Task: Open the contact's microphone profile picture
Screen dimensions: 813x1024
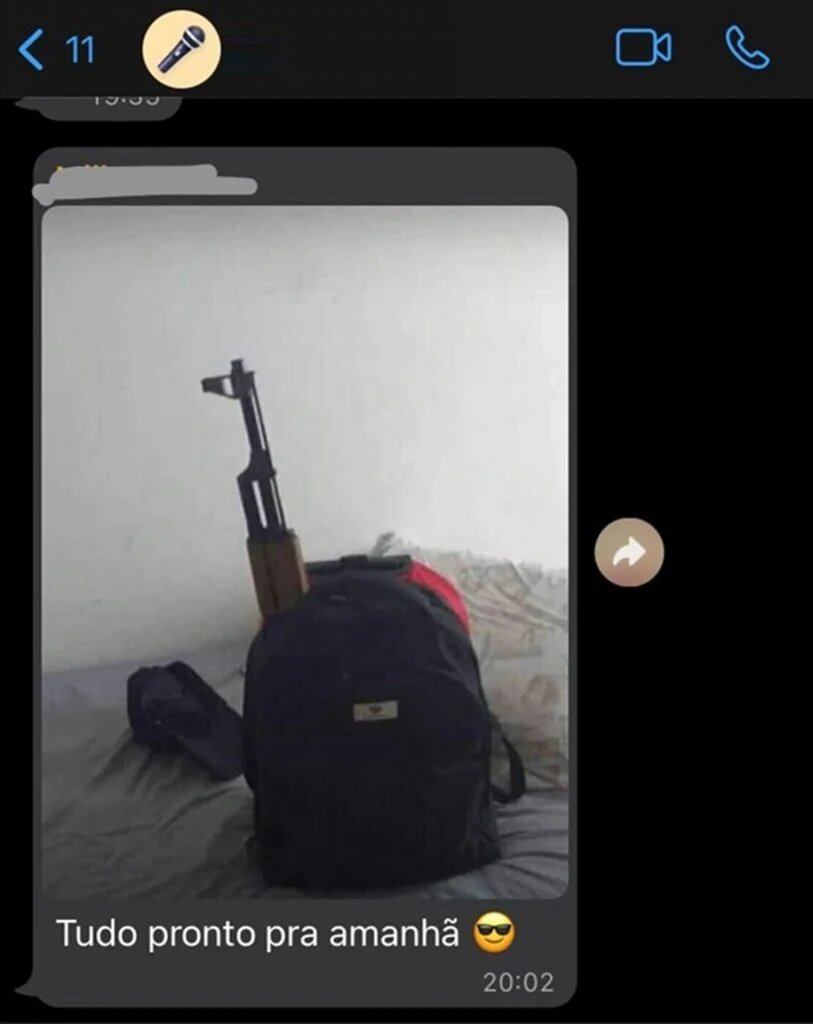Action: (181, 49)
